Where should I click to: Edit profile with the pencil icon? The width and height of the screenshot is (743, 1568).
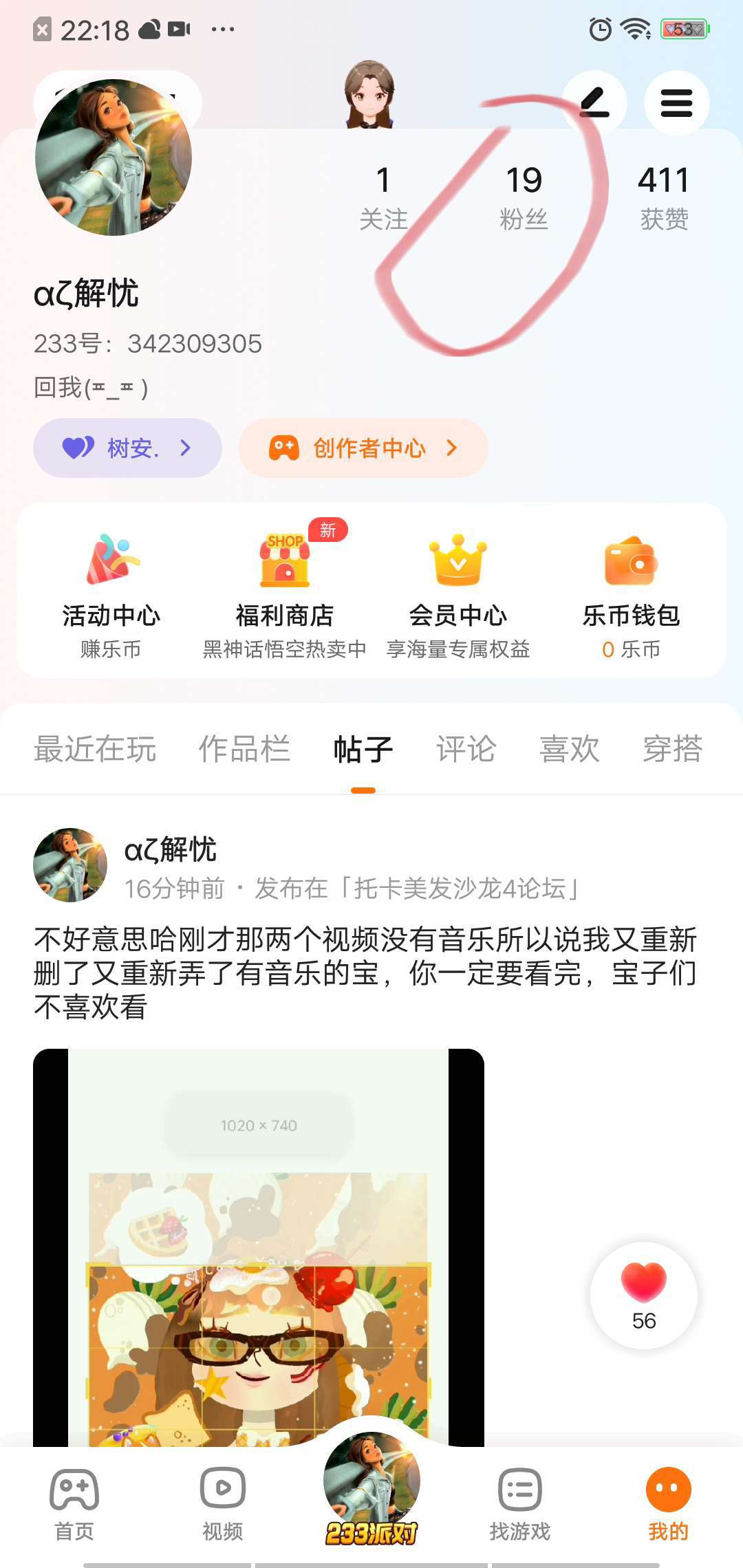tap(594, 103)
